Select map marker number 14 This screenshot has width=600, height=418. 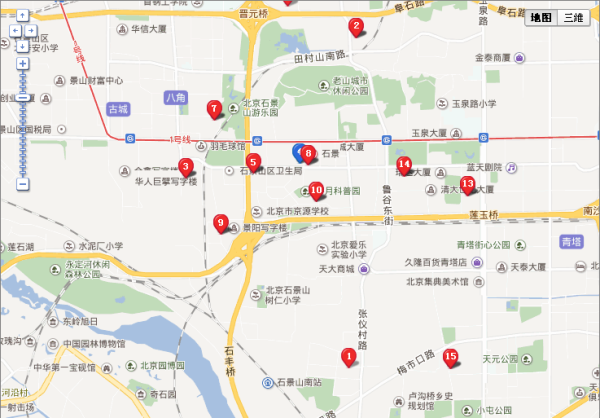(403, 164)
